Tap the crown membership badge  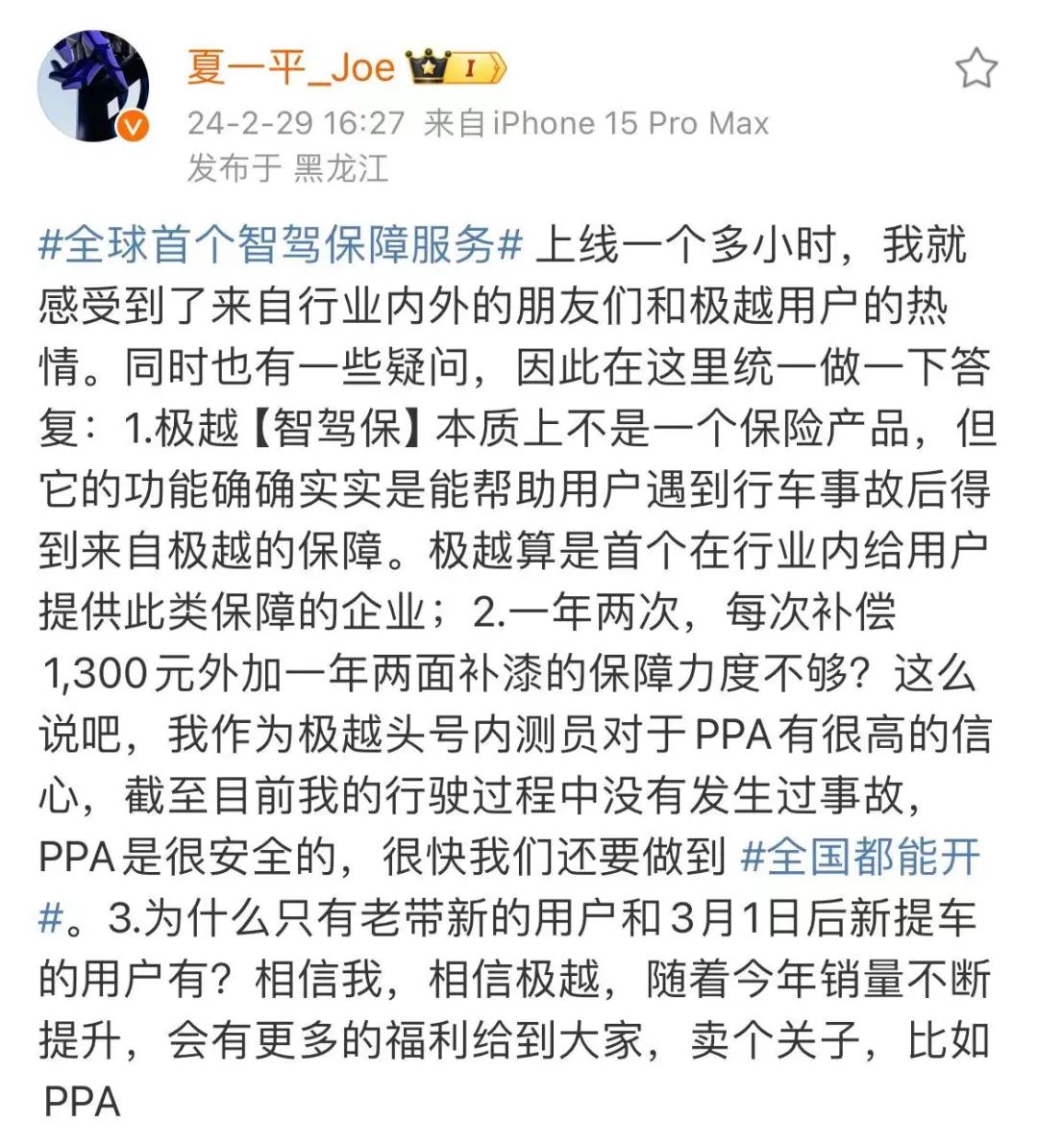point(457,67)
